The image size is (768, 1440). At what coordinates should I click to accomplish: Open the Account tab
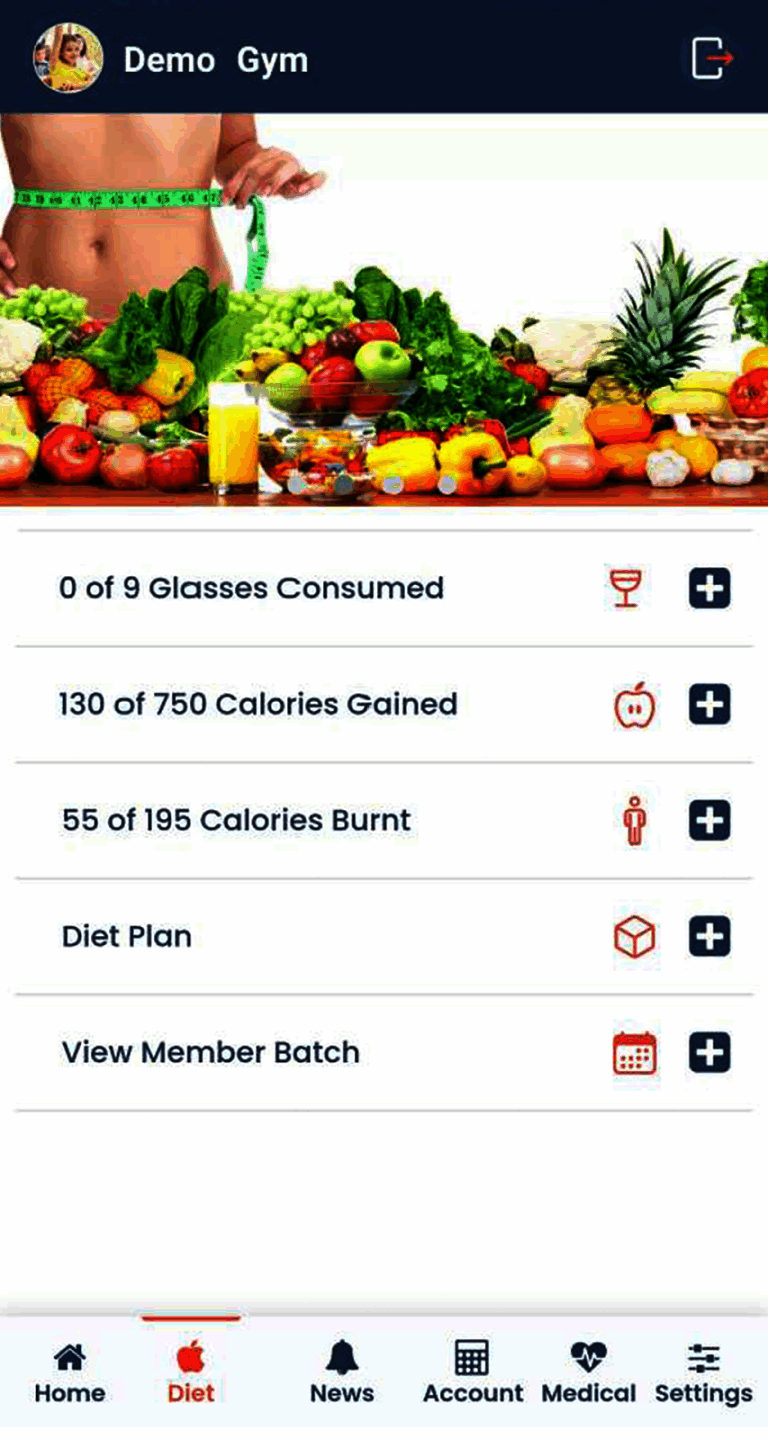click(x=472, y=1374)
